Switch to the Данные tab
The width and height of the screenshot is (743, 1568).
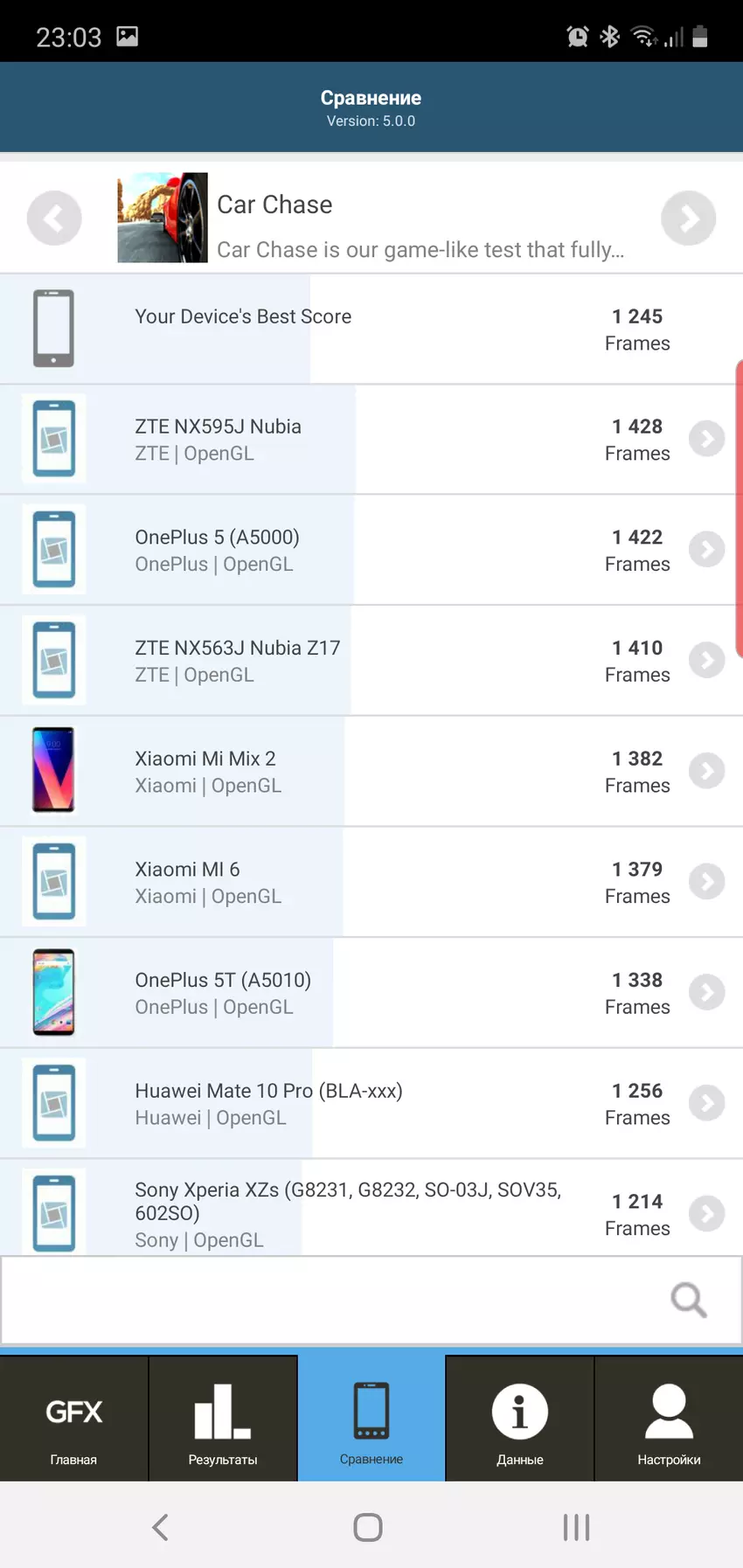tap(520, 1420)
